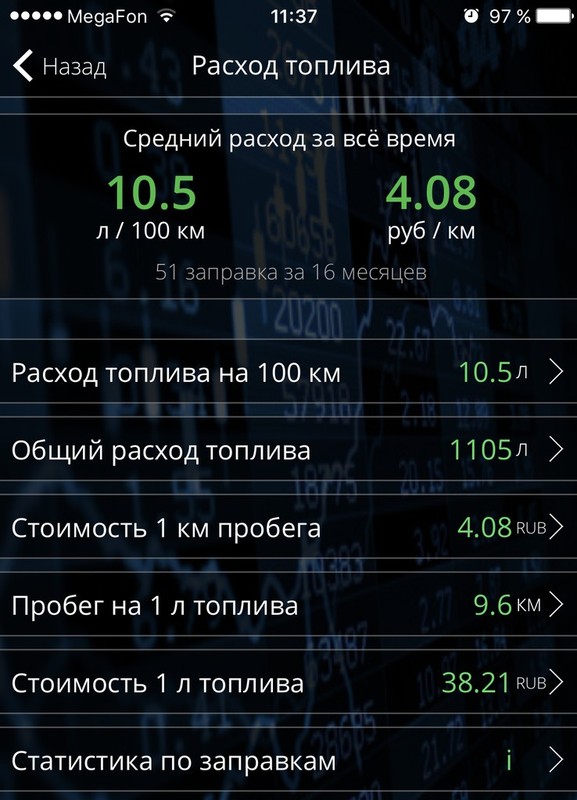Show Стоимость 1 л топлива details
The width and height of the screenshot is (577, 800).
click(288, 683)
